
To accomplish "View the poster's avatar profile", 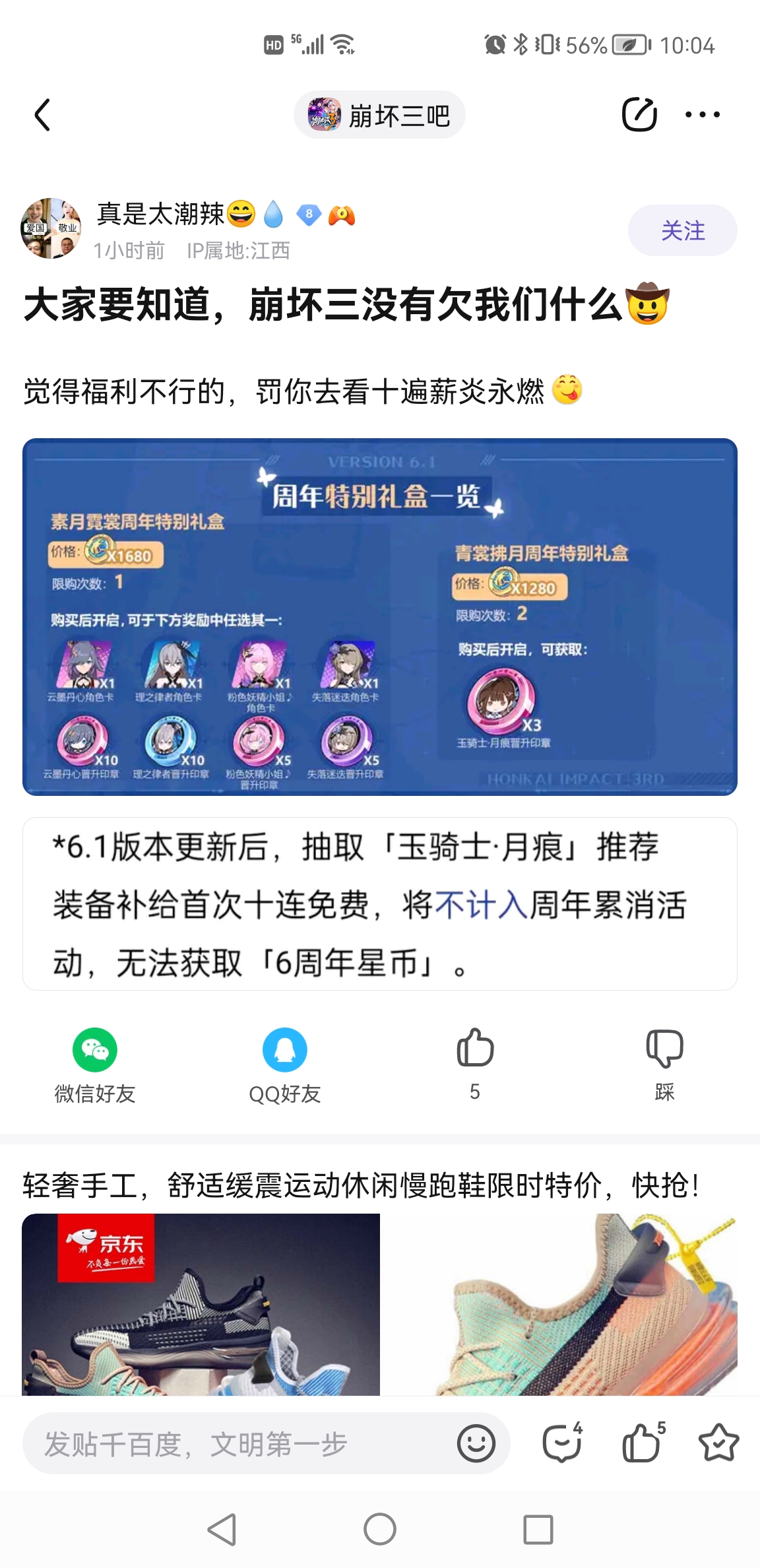I will pyautogui.click(x=51, y=228).
